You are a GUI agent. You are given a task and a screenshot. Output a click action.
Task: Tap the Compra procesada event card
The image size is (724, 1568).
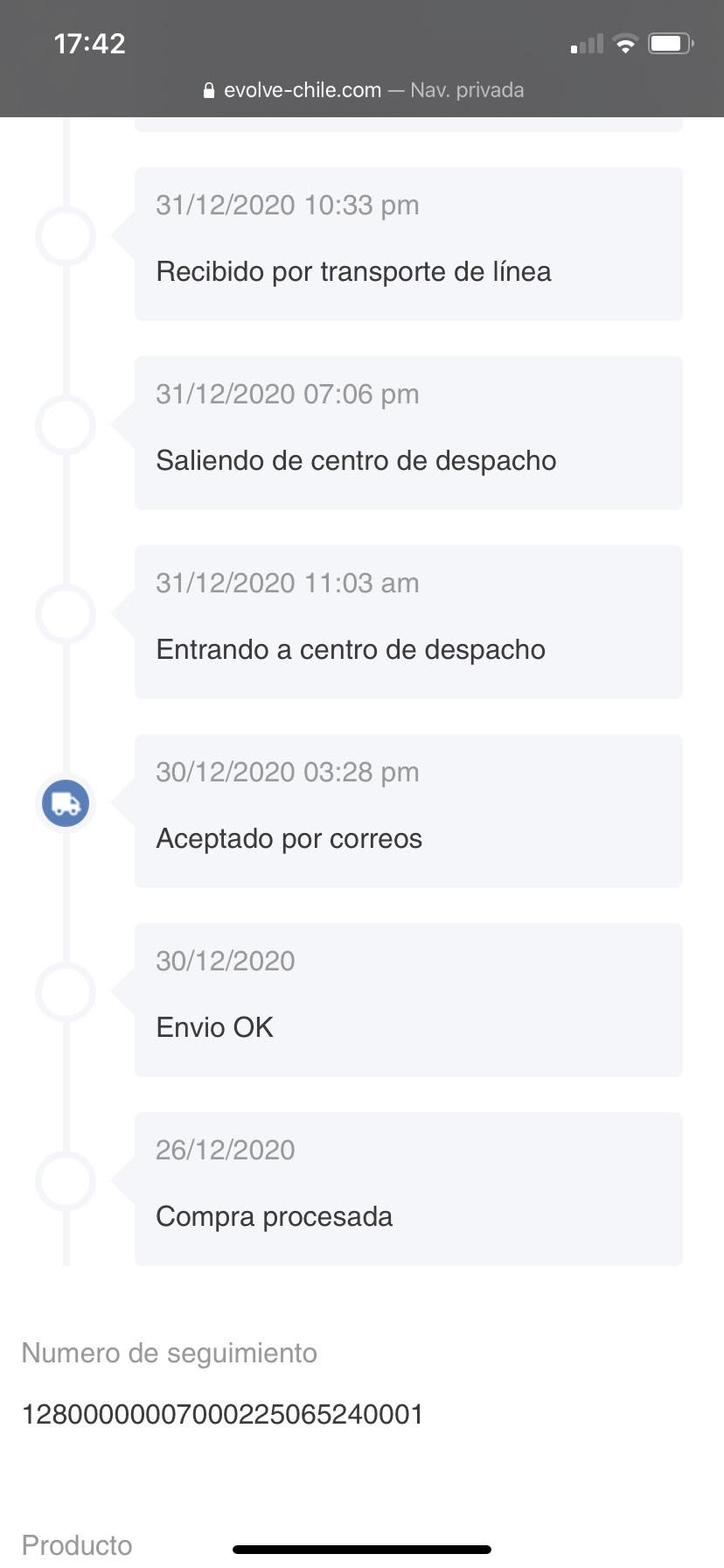click(x=407, y=1188)
